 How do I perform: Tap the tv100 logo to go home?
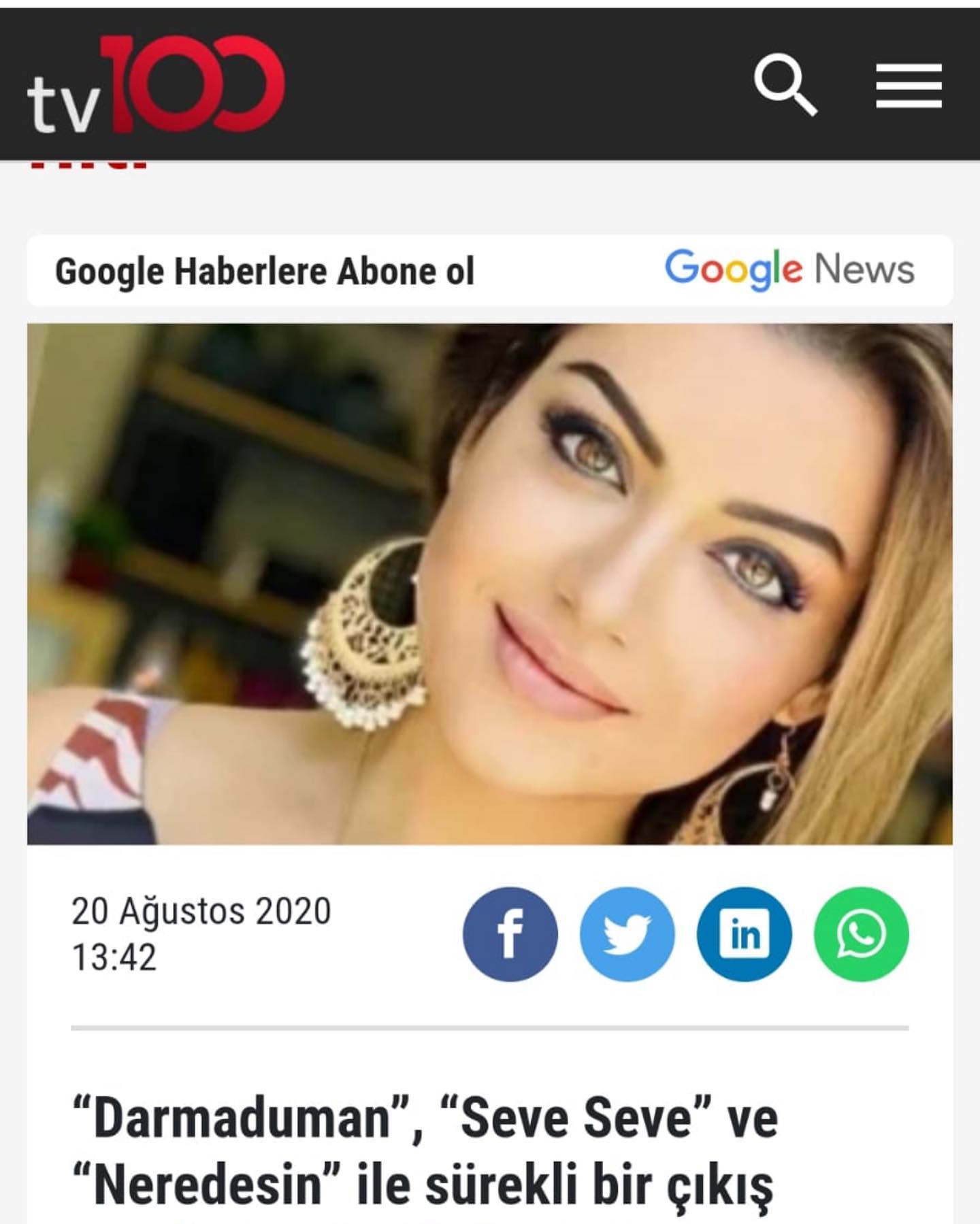tap(156, 84)
